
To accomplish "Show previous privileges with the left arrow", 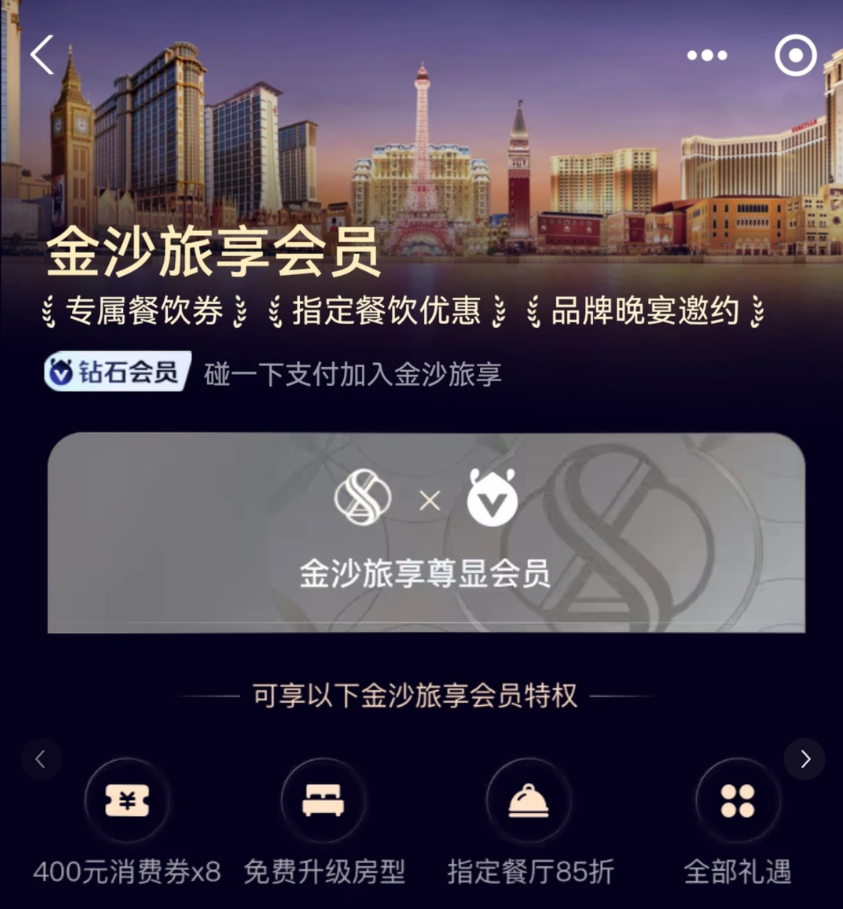I will 41,759.
